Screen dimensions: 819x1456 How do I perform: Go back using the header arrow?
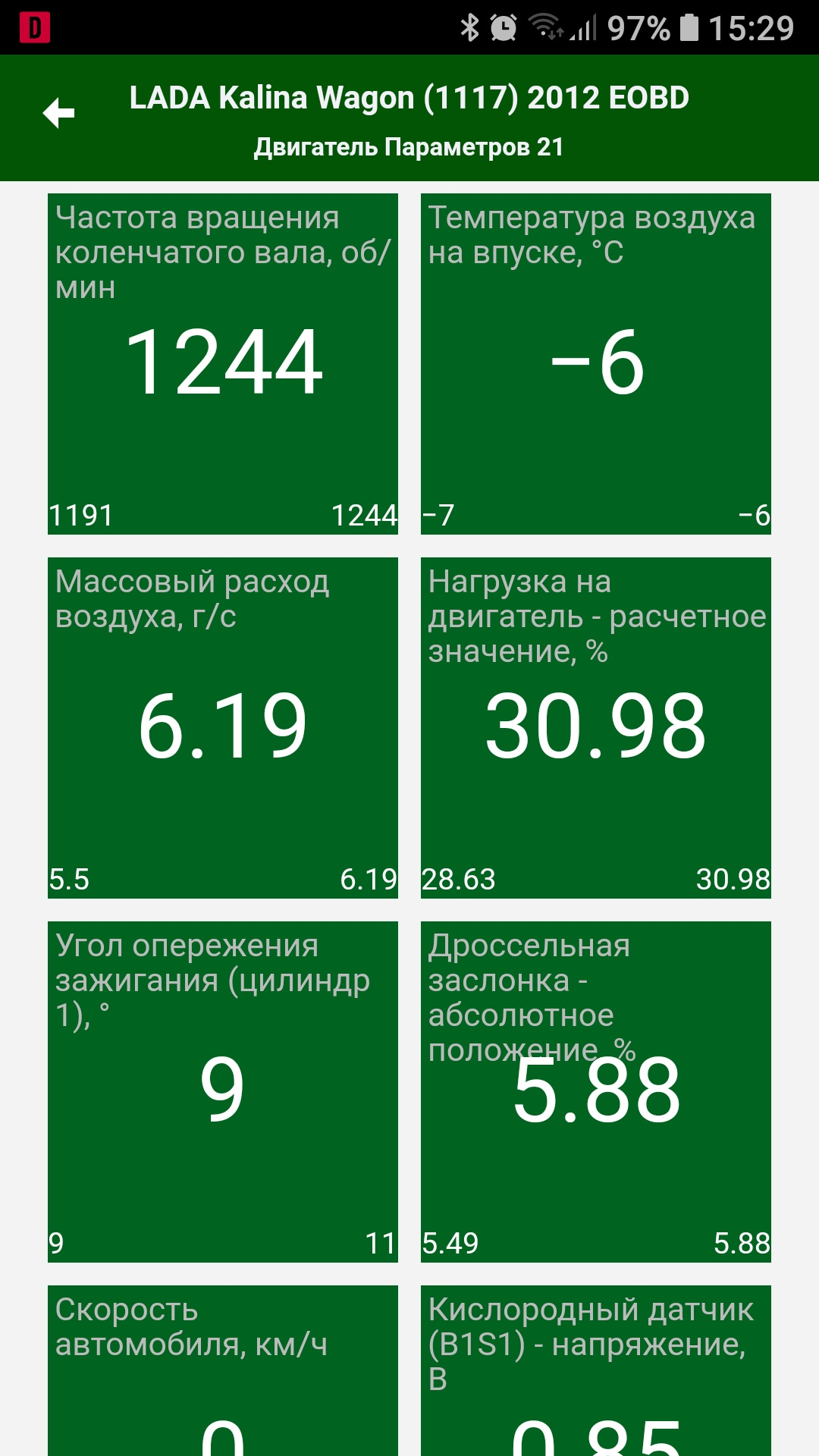tap(59, 114)
